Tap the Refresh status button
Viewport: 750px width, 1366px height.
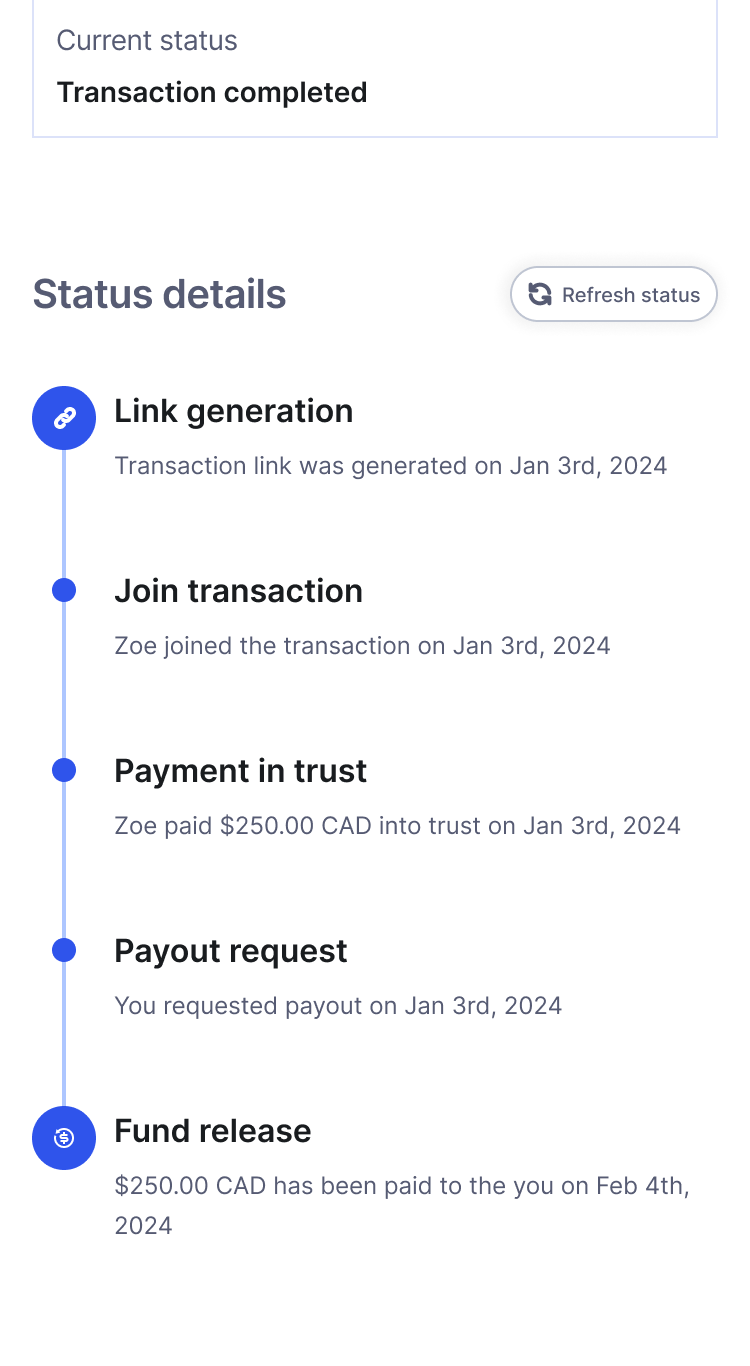pos(614,294)
